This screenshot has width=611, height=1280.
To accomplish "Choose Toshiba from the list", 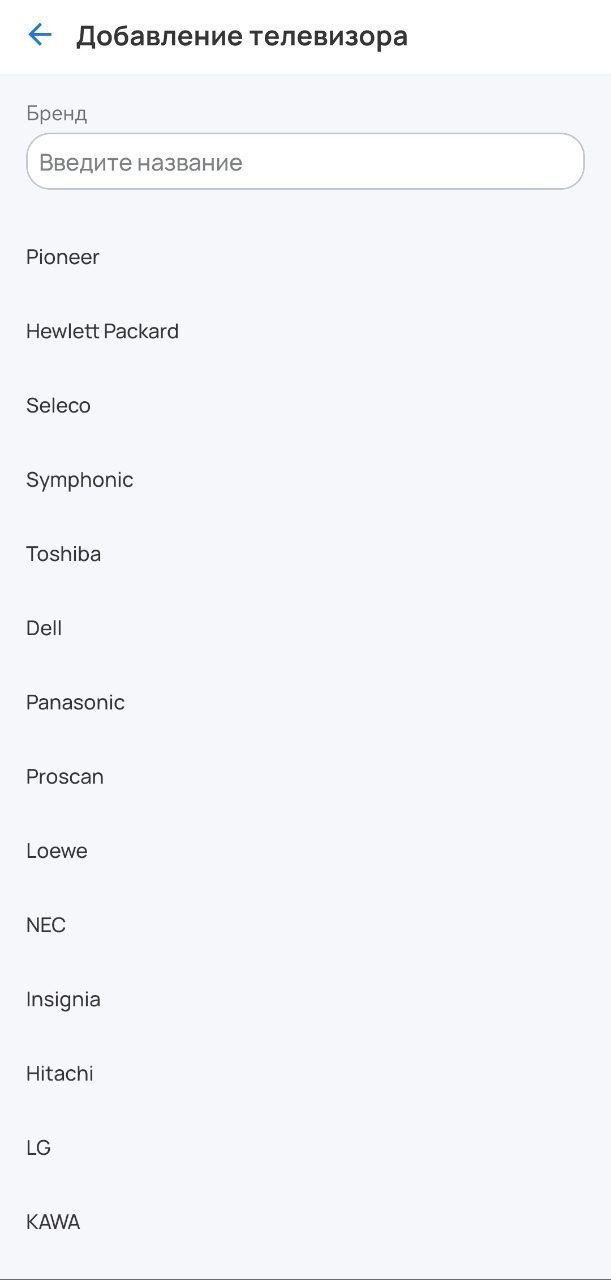I will (63, 554).
